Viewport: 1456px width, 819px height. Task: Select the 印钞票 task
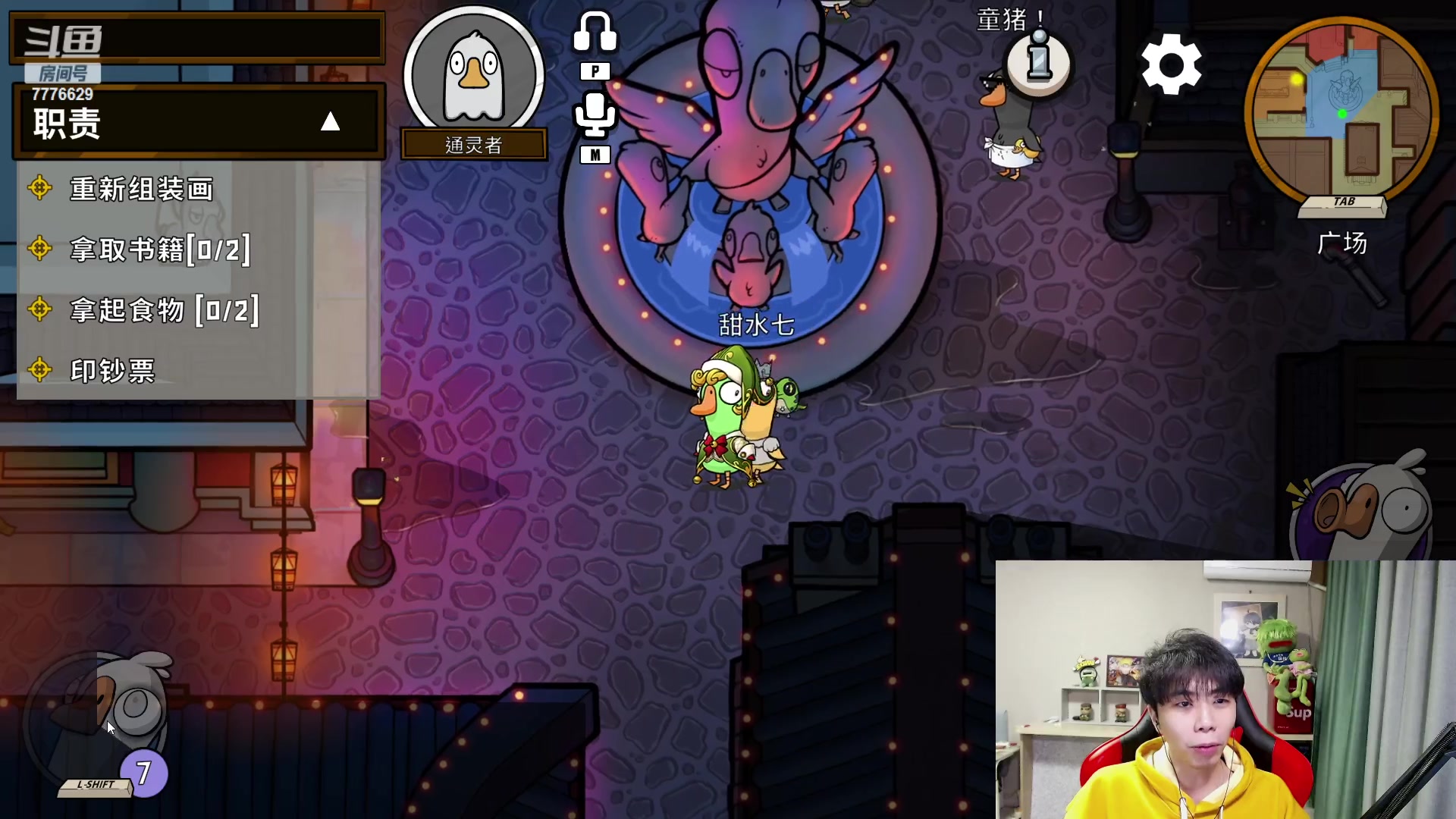[112, 371]
